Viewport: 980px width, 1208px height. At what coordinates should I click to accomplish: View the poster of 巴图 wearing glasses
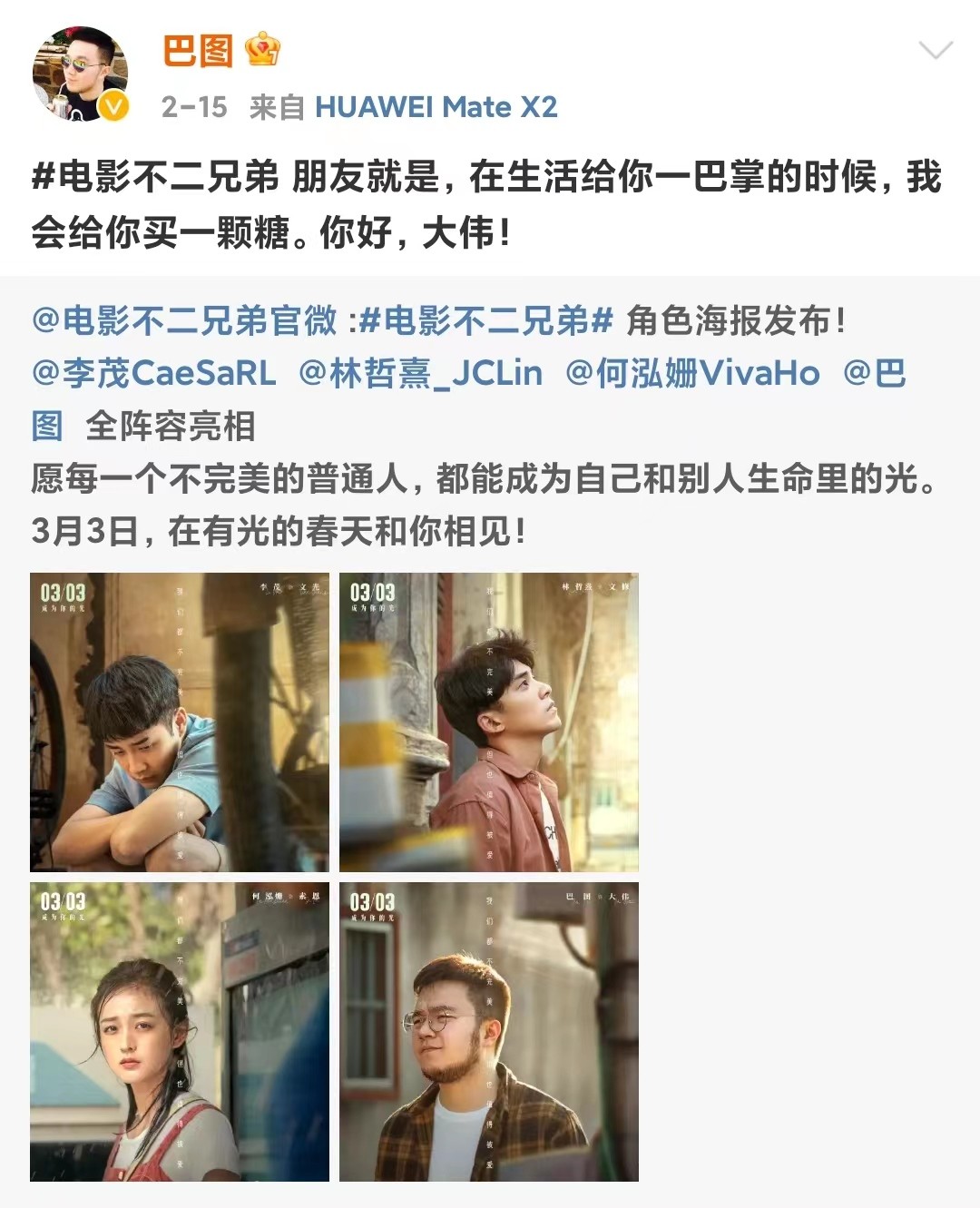click(489, 1032)
